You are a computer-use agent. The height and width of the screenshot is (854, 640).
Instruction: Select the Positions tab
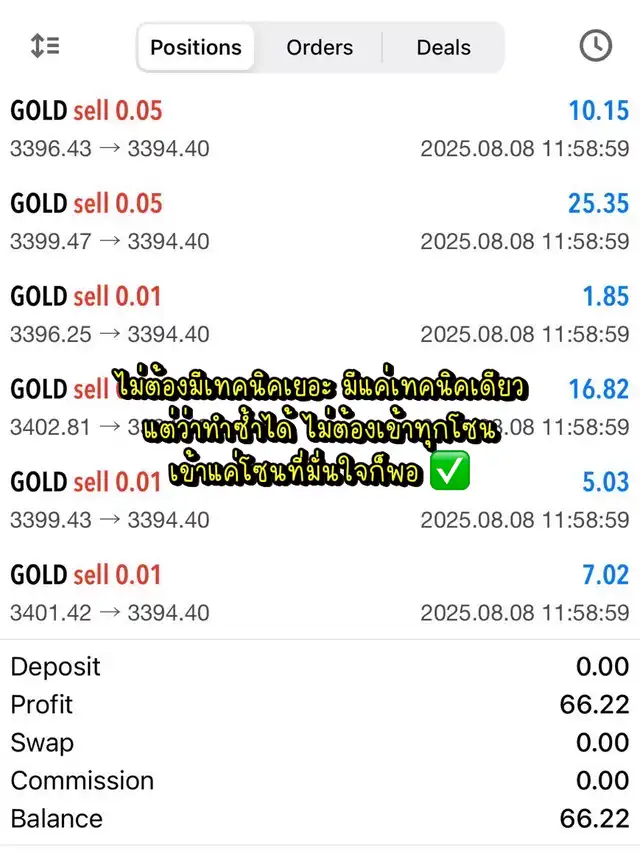coord(196,47)
